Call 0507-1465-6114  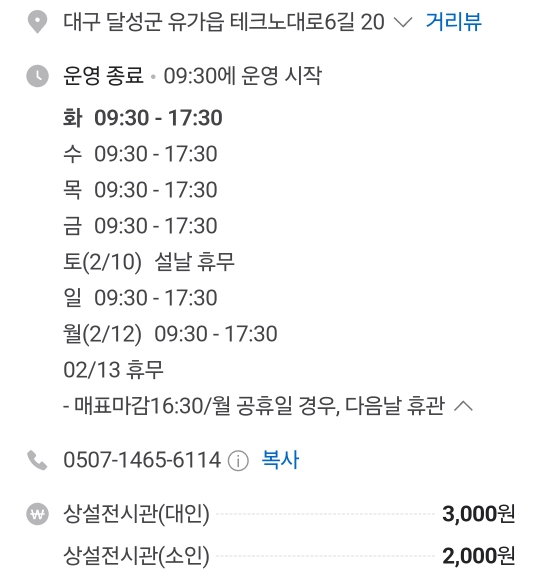(x=142, y=460)
